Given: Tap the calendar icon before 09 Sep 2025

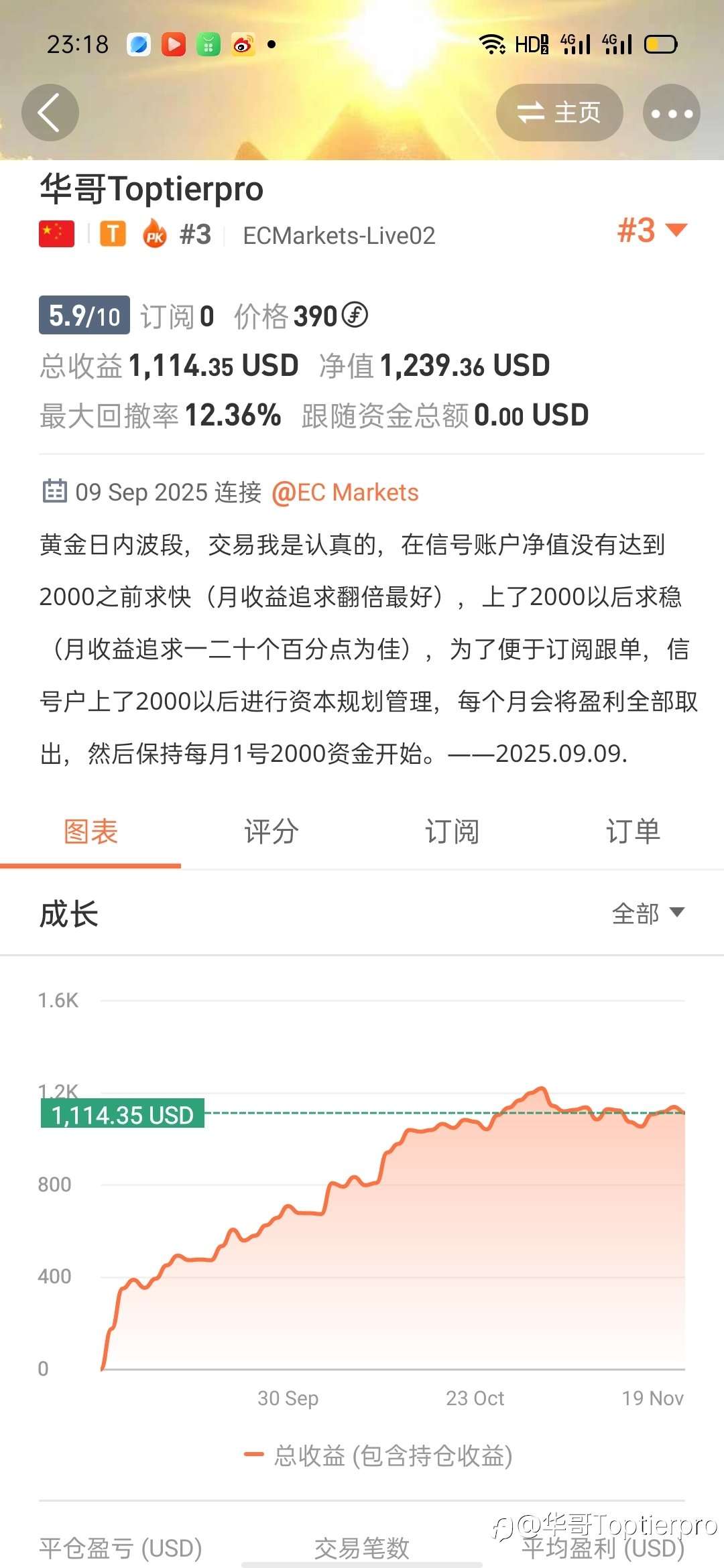Looking at the screenshot, I should coord(55,491).
